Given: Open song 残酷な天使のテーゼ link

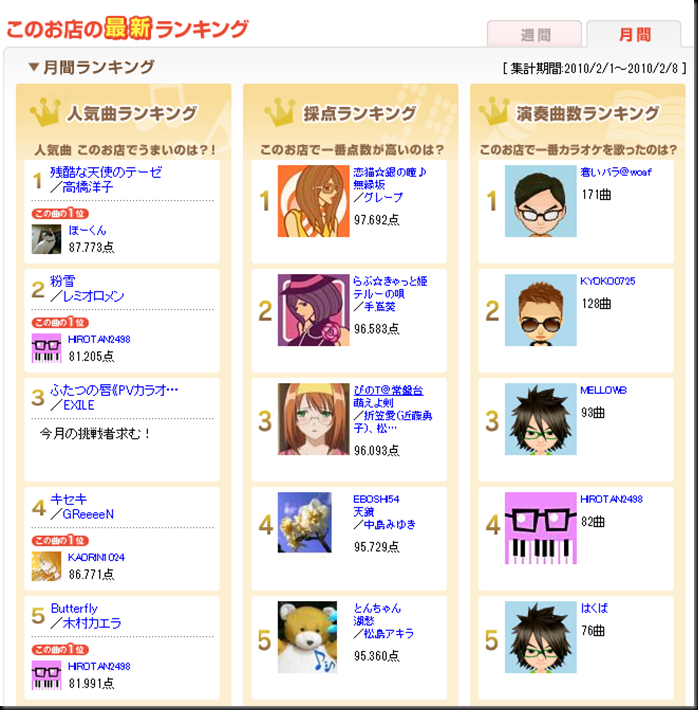Looking at the screenshot, I should click(105, 172).
